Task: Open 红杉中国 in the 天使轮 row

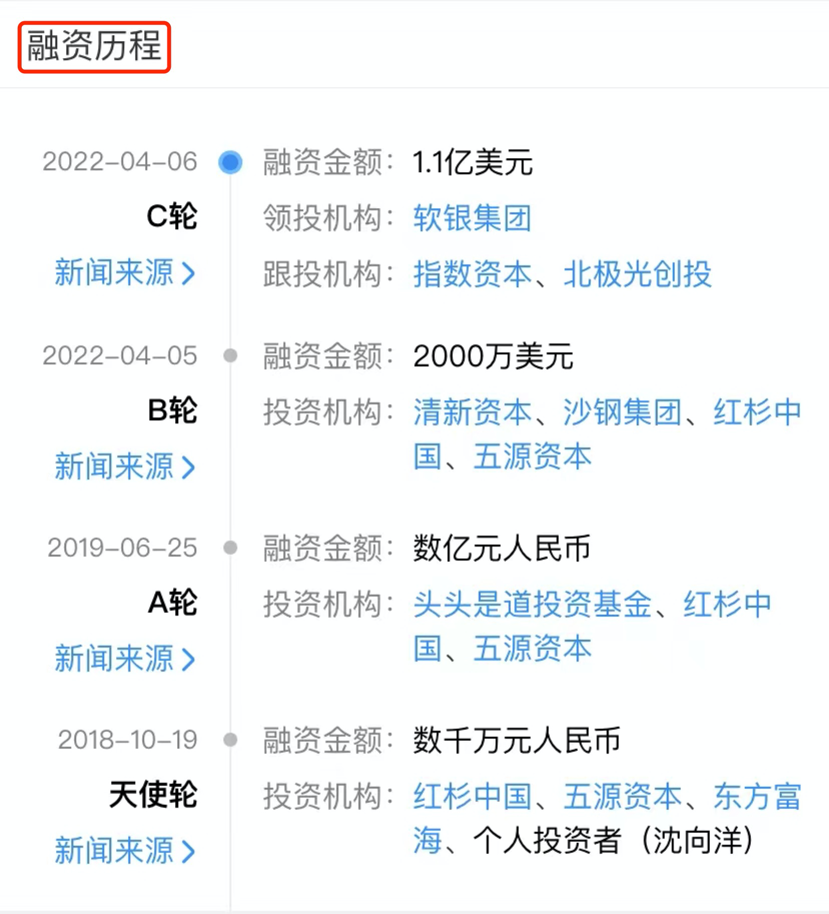Action: [x=472, y=797]
